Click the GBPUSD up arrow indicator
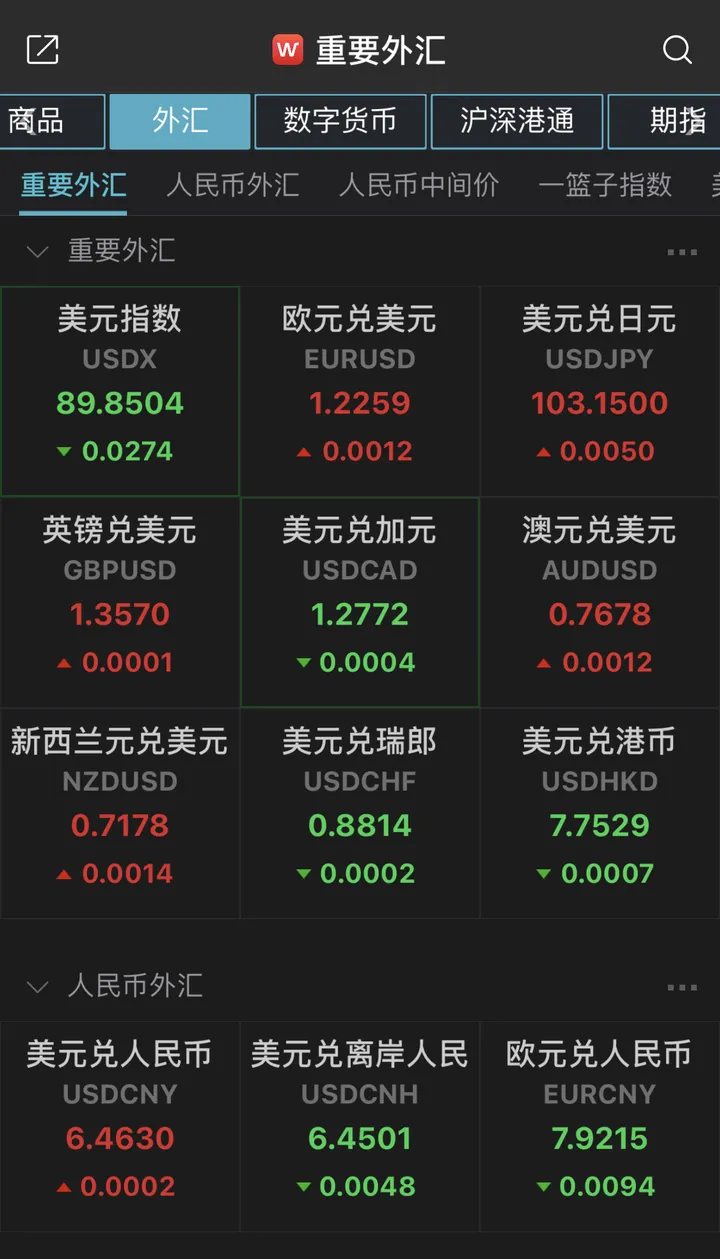The height and width of the screenshot is (1259, 720). (x=64, y=662)
